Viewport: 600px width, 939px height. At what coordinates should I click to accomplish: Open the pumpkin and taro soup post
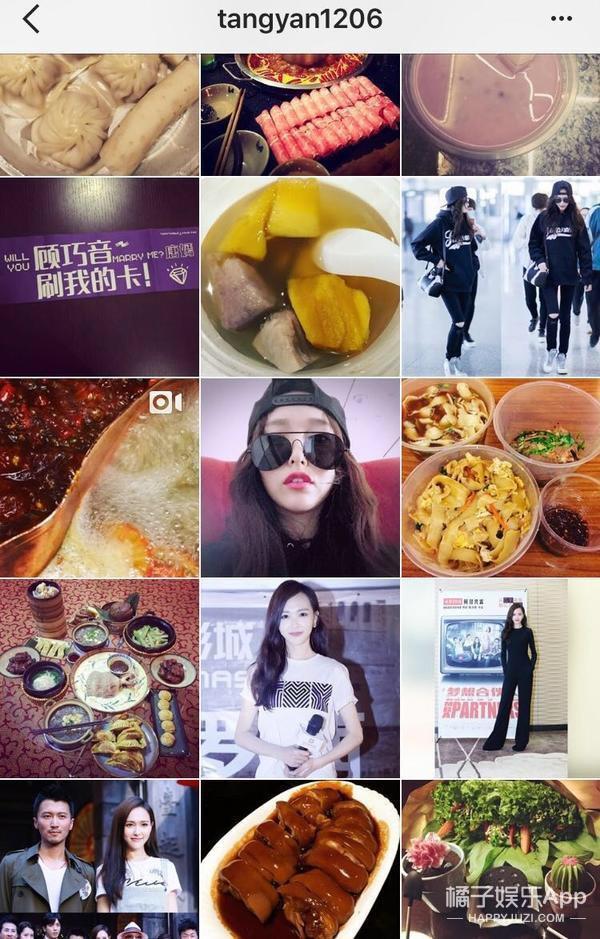[x=300, y=277]
